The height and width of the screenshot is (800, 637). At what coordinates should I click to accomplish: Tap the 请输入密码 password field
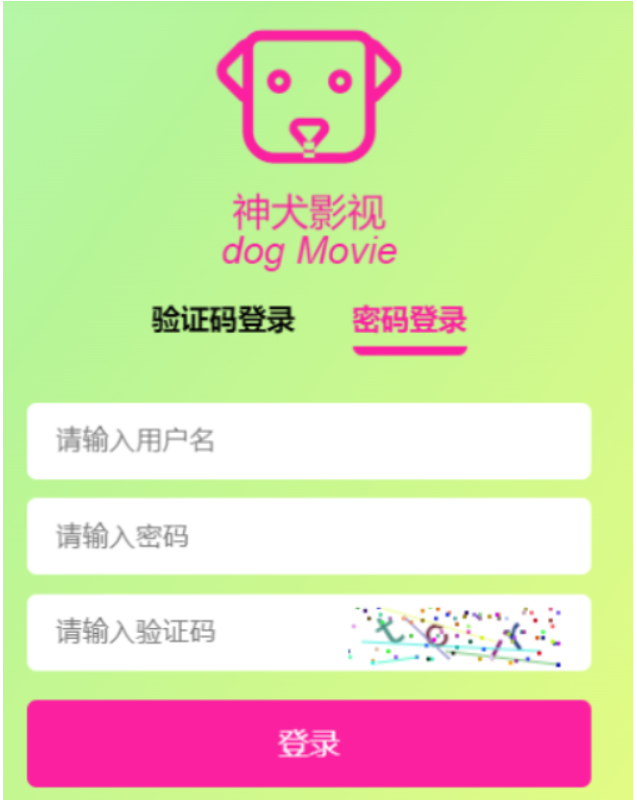(308, 537)
